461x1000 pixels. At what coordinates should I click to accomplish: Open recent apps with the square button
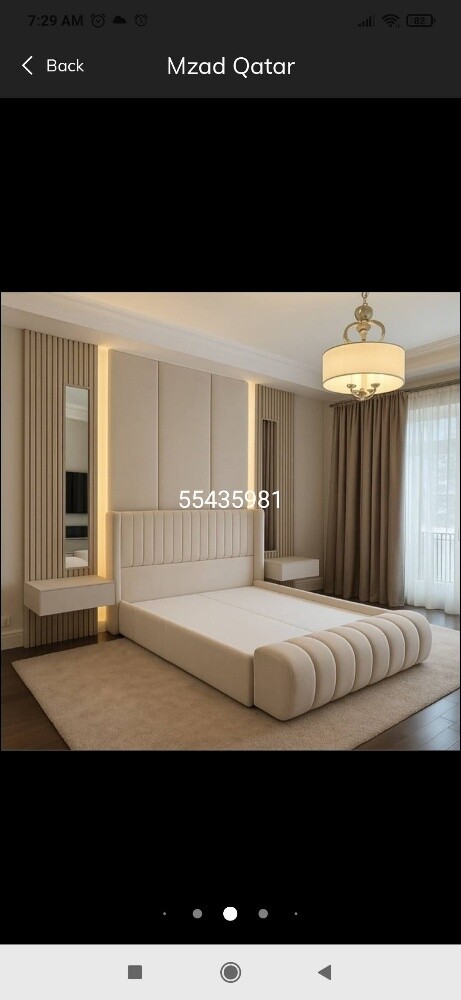tap(135, 972)
